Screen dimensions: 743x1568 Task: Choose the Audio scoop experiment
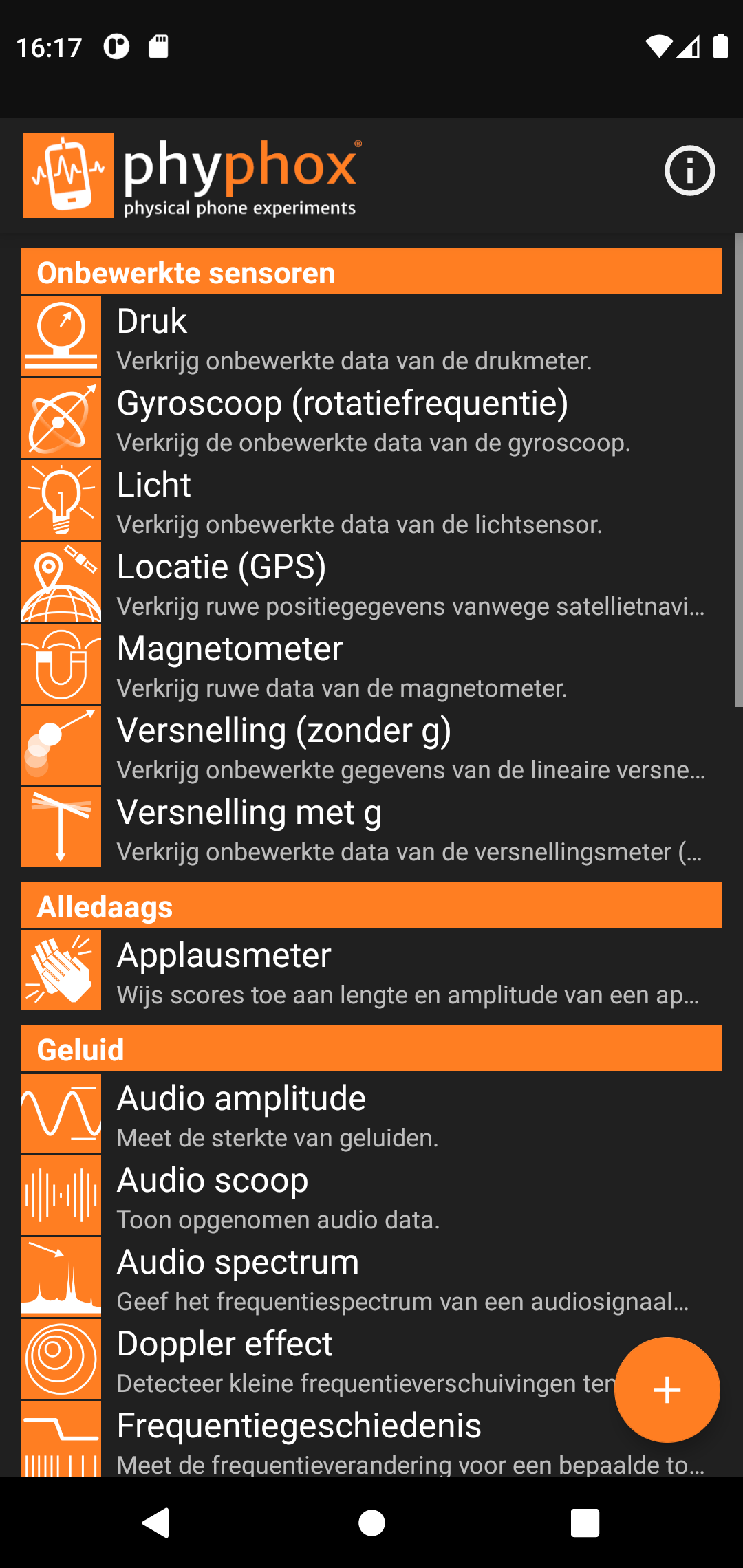click(x=371, y=1196)
